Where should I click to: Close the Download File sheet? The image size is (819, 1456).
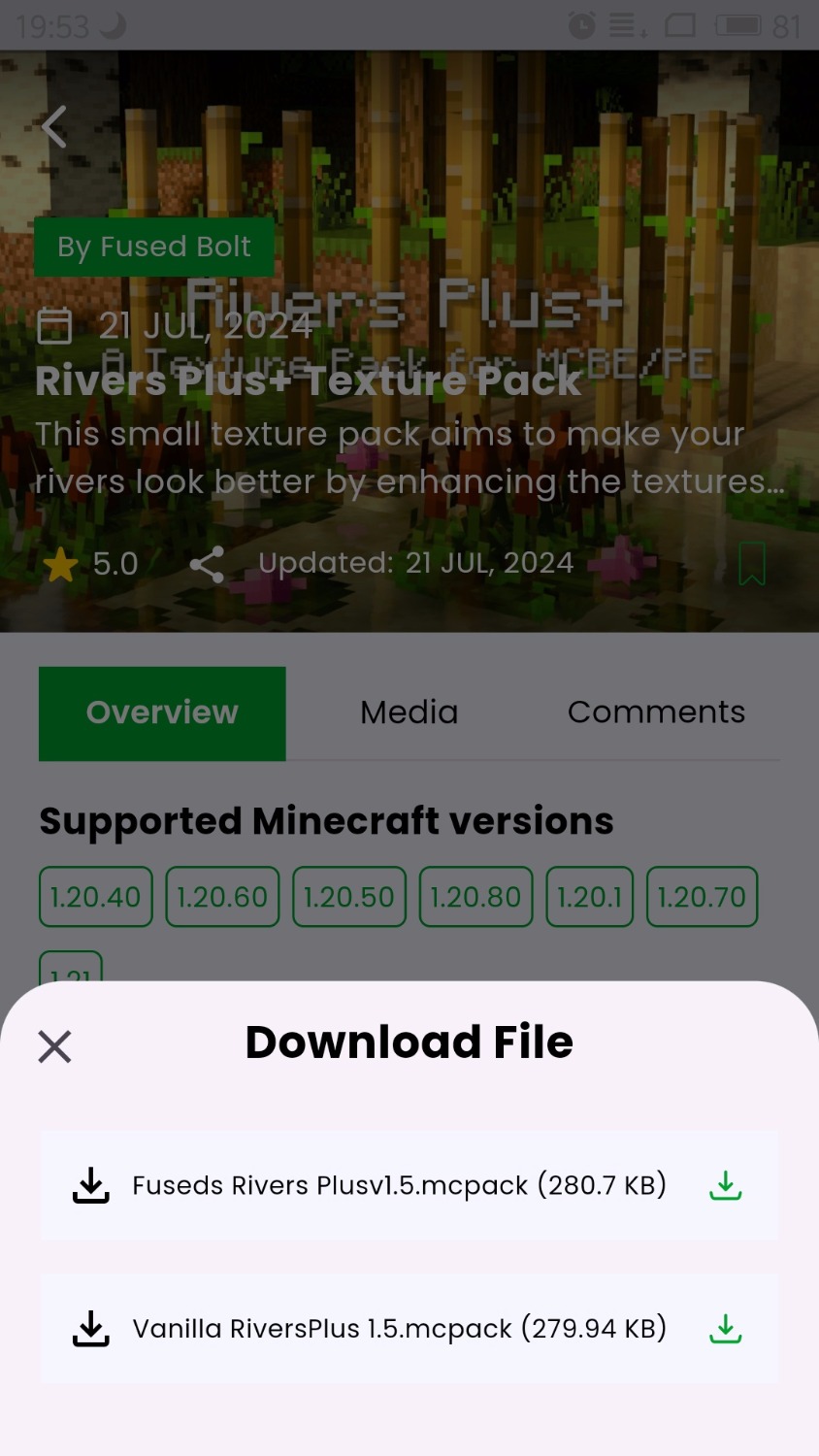pyautogui.click(x=54, y=1046)
